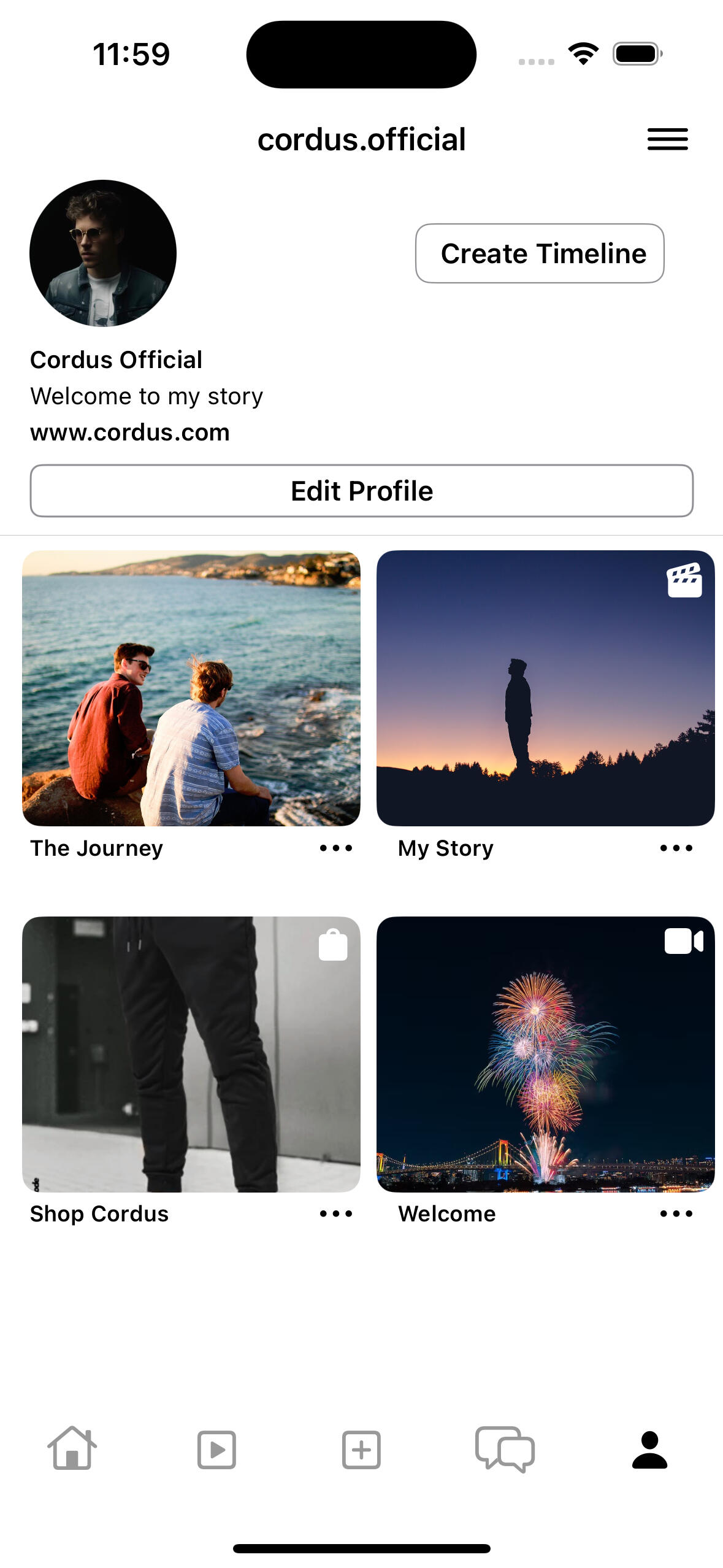723x1568 pixels.
Task: View the Cordus Official profile picture
Action: [103, 253]
